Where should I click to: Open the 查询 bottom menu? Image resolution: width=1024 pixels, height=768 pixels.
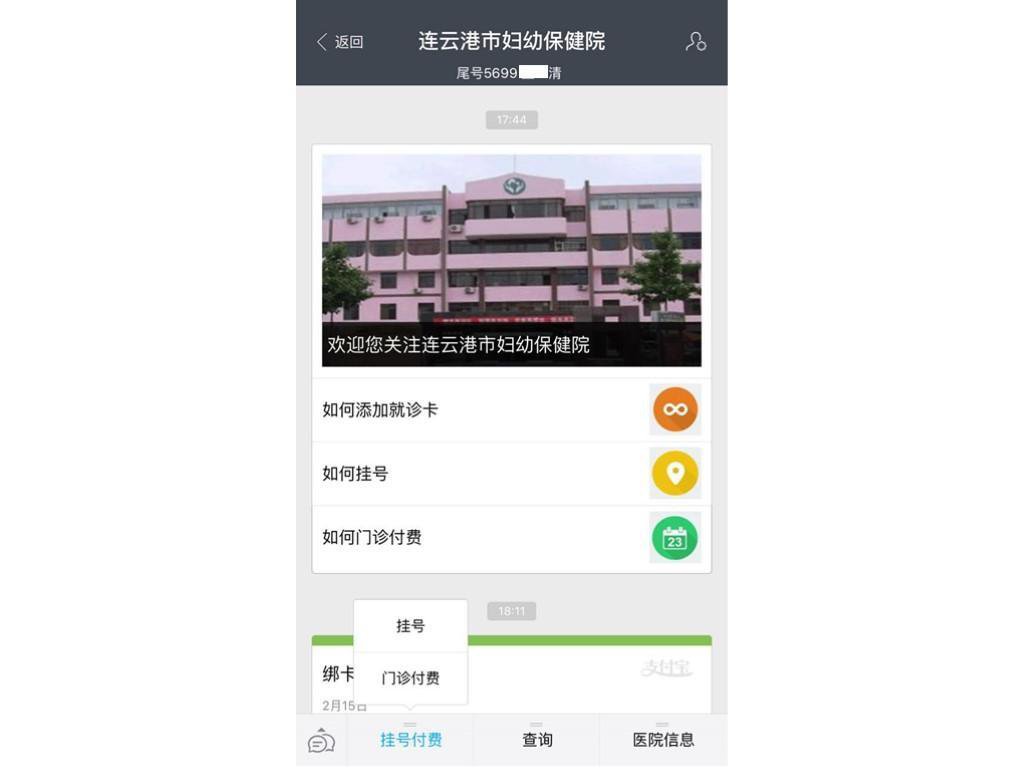[537, 740]
